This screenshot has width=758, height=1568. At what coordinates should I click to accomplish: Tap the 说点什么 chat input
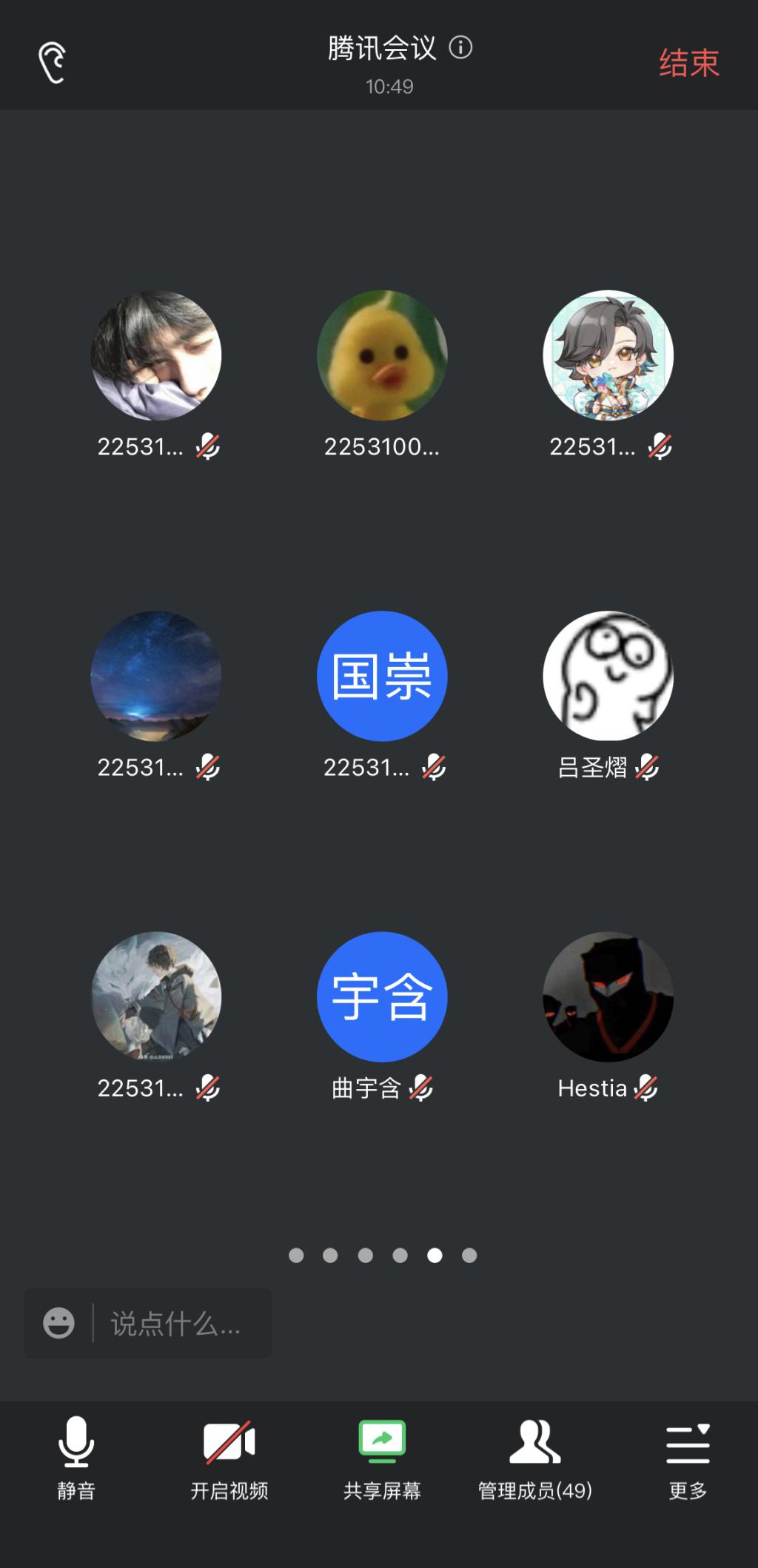tap(176, 1324)
